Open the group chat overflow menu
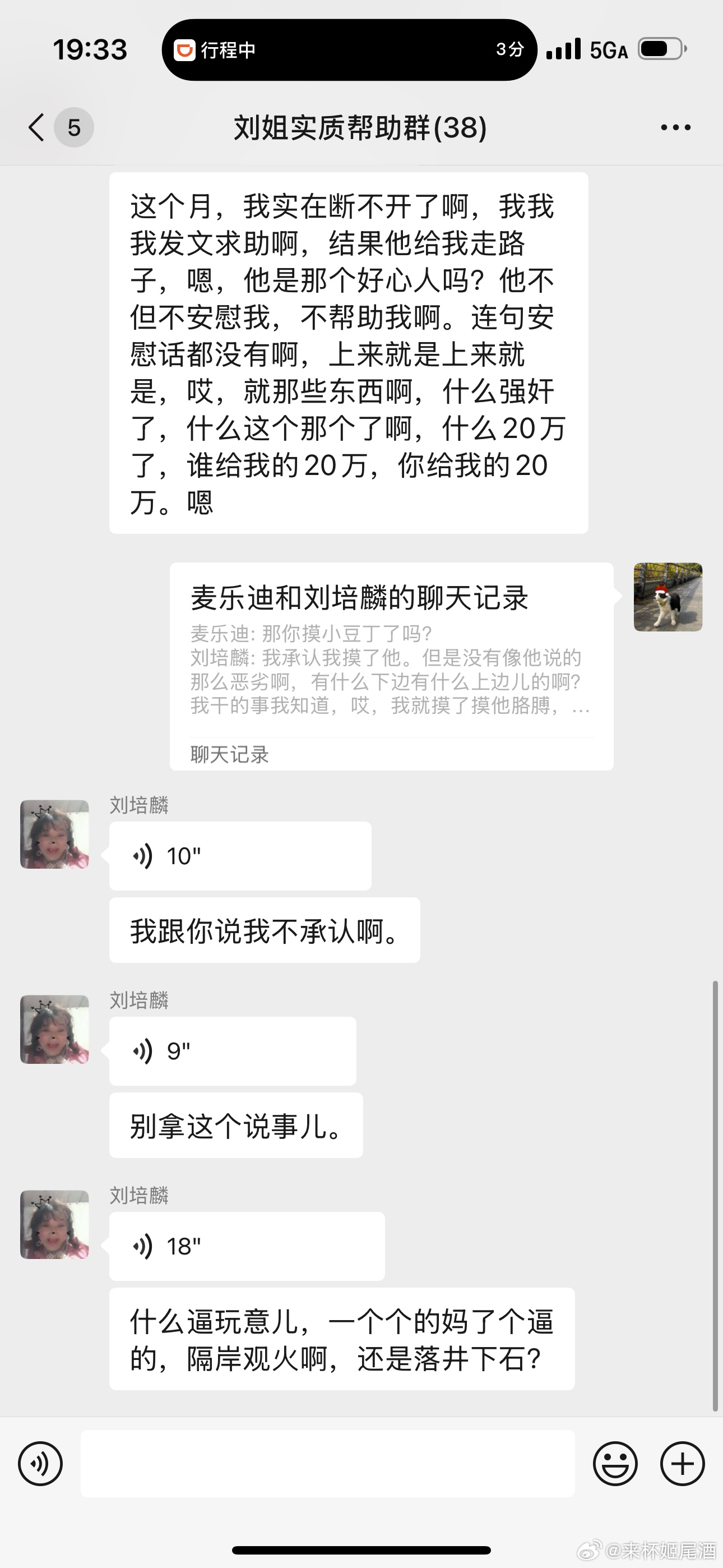This screenshot has height=1568, width=723. click(x=675, y=127)
